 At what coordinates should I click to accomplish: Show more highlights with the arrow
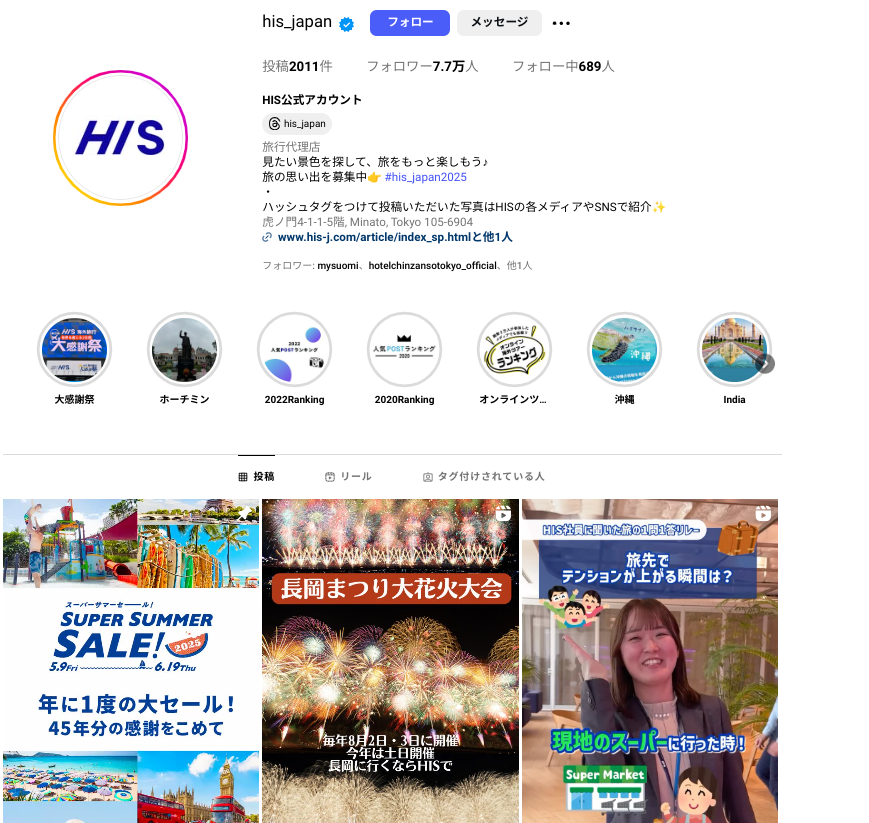pyautogui.click(x=765, y=364)
